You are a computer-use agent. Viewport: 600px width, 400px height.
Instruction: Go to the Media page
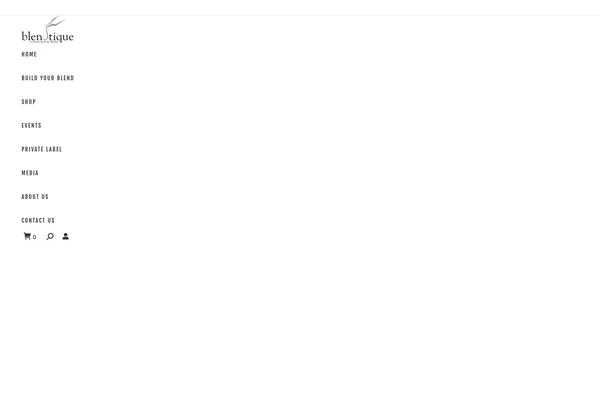(x=30, y=173)
